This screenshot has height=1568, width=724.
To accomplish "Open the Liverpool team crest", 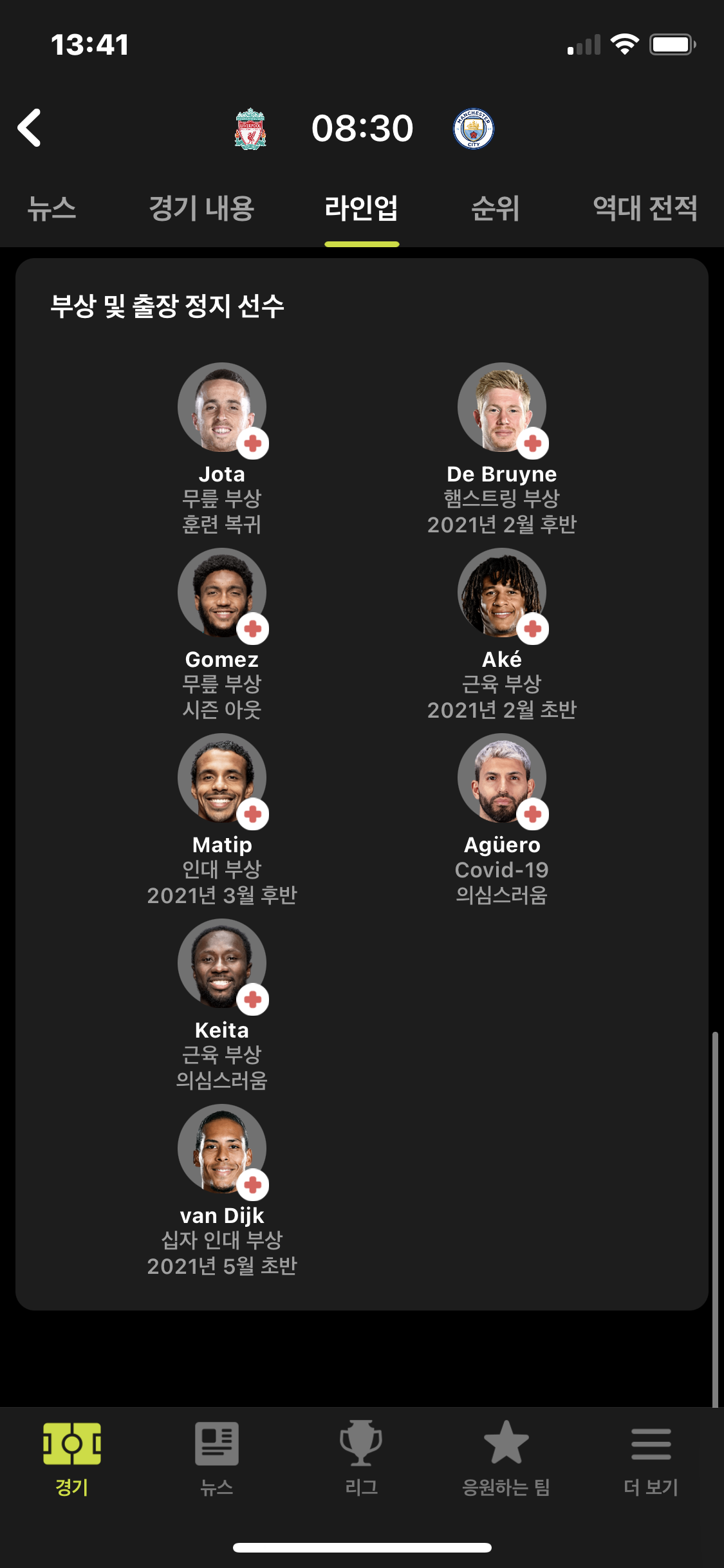I will point(250,129).
